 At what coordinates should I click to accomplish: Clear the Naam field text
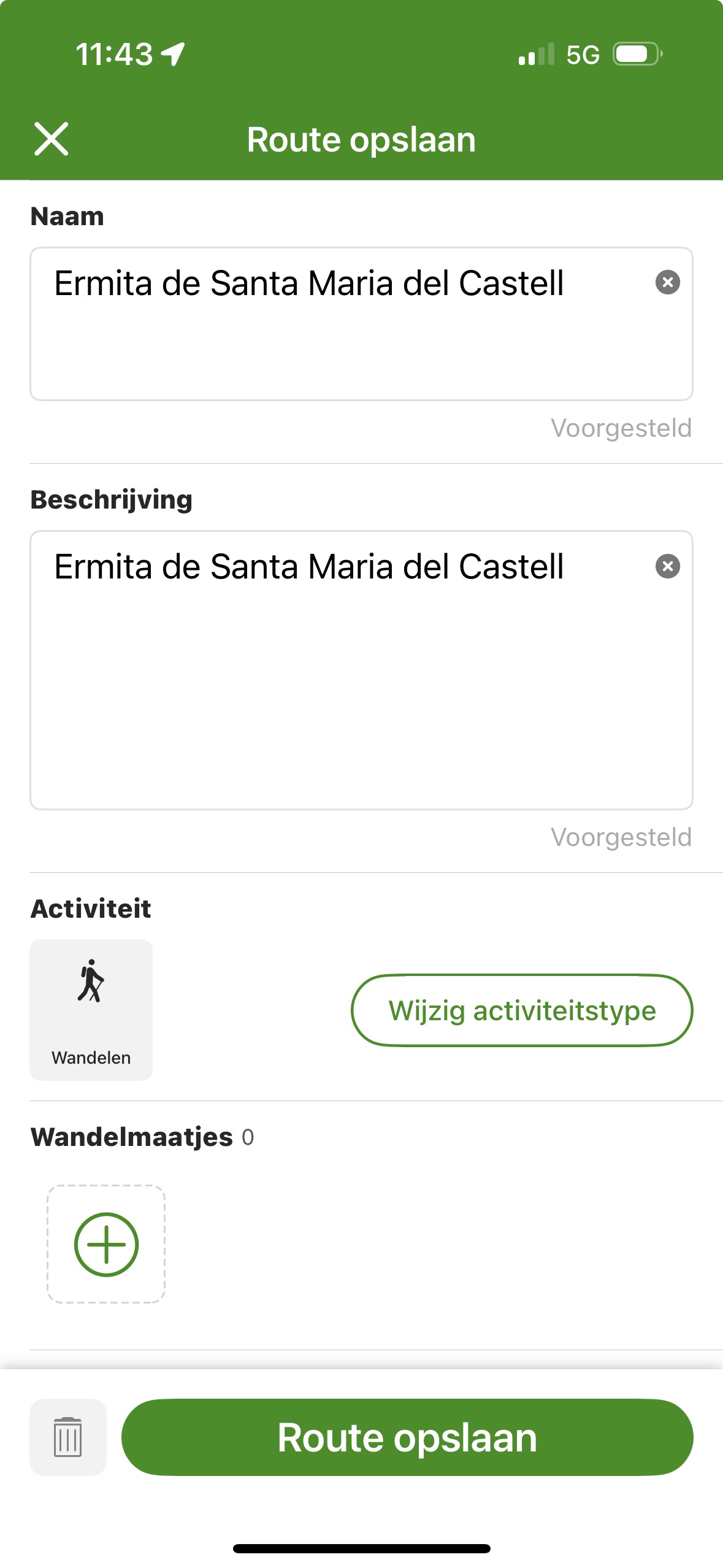pyautogui.click(x=667, y=283)
